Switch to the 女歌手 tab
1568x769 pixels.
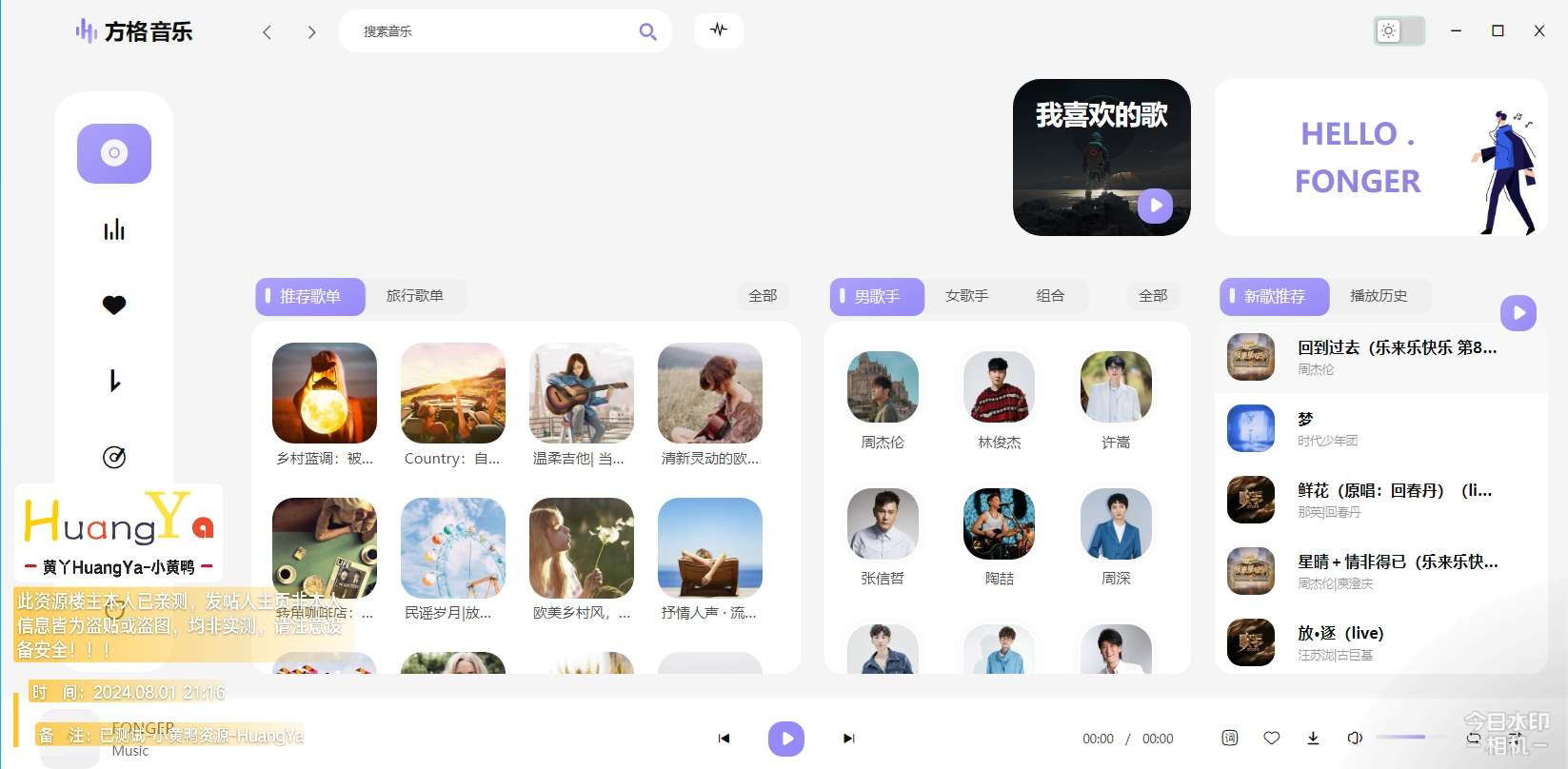click(966, 296)
